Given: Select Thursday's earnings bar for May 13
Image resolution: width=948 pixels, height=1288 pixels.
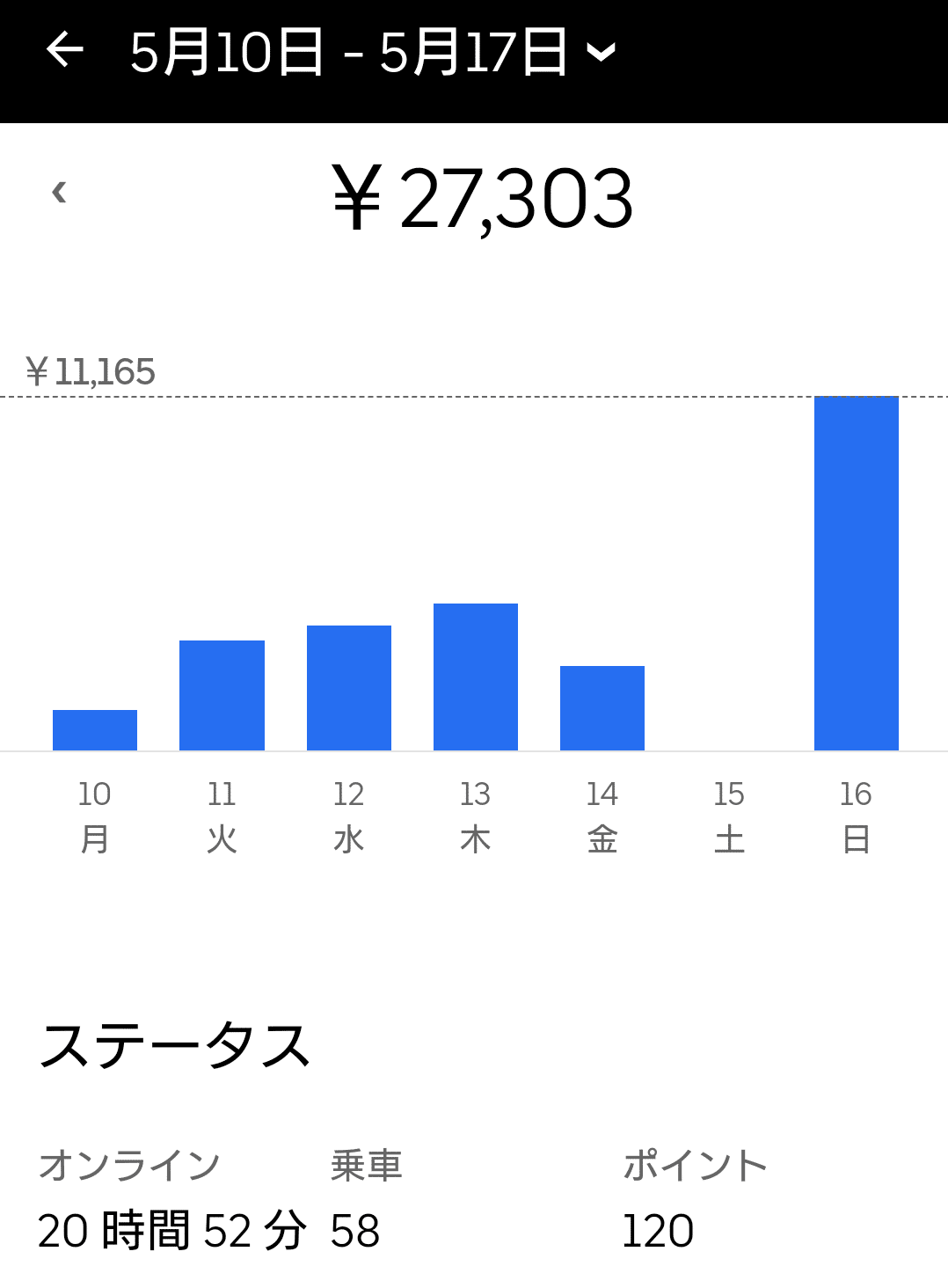Looking at the screenshot, I should point(475,677).
